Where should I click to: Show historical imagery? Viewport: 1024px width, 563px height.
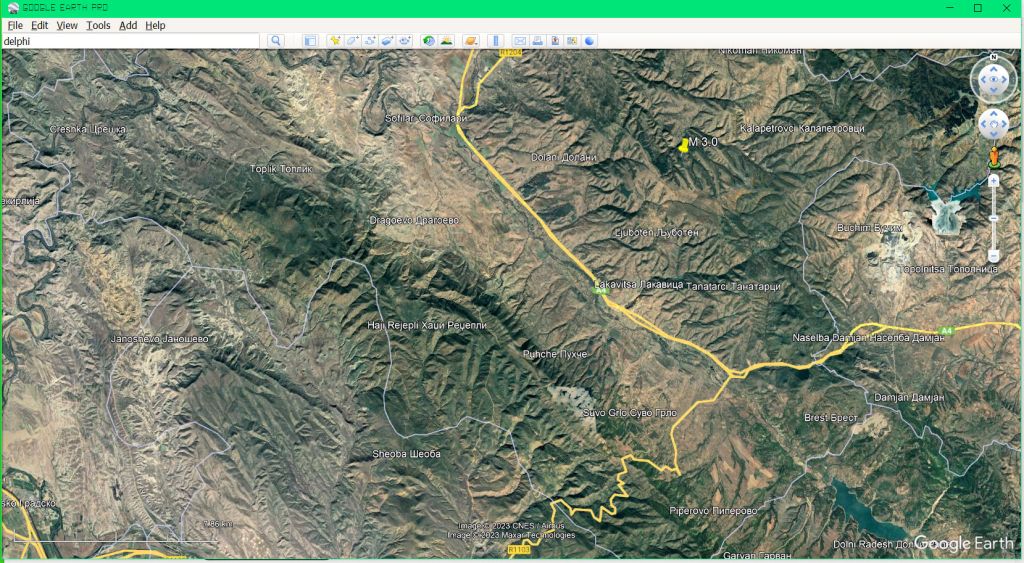(x=428, y=41)
